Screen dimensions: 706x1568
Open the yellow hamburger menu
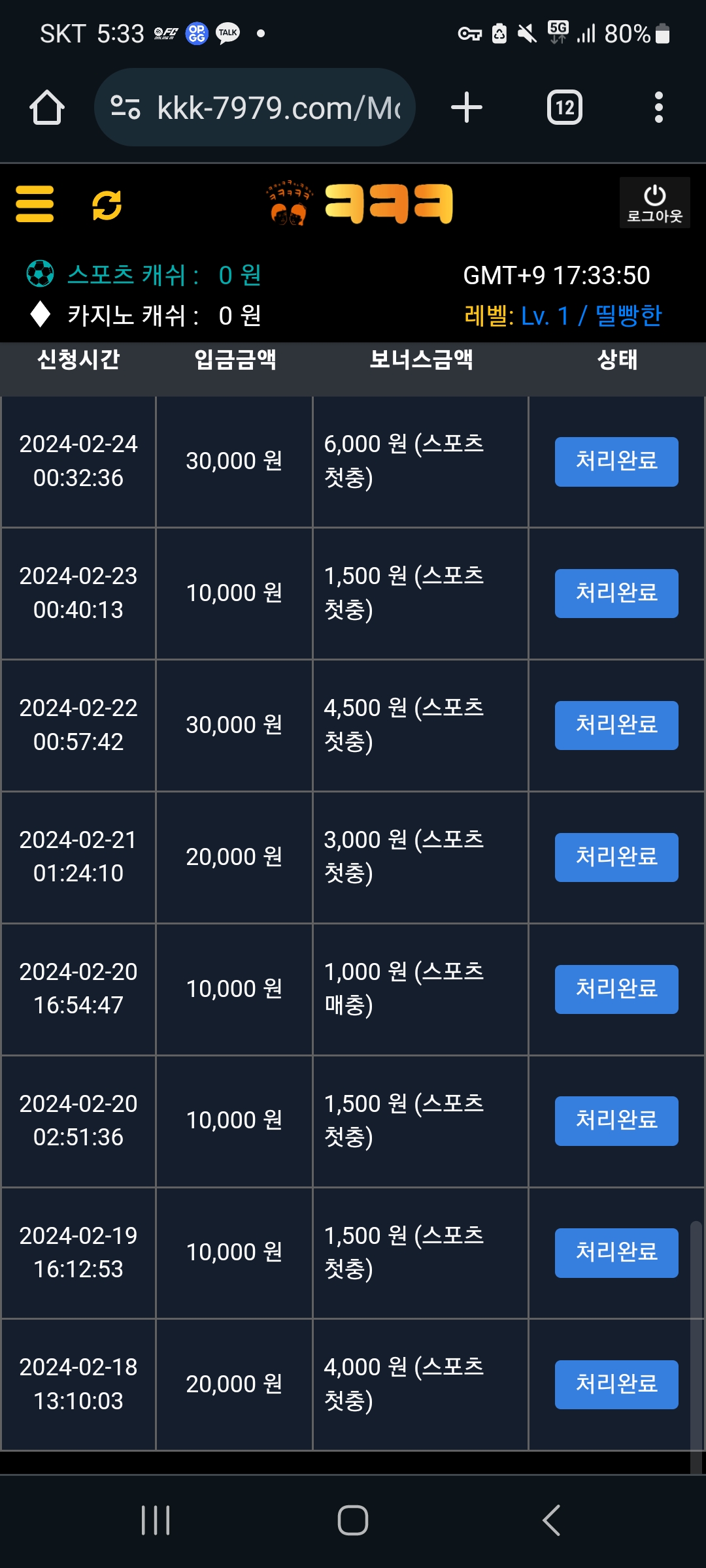(35, 204)
